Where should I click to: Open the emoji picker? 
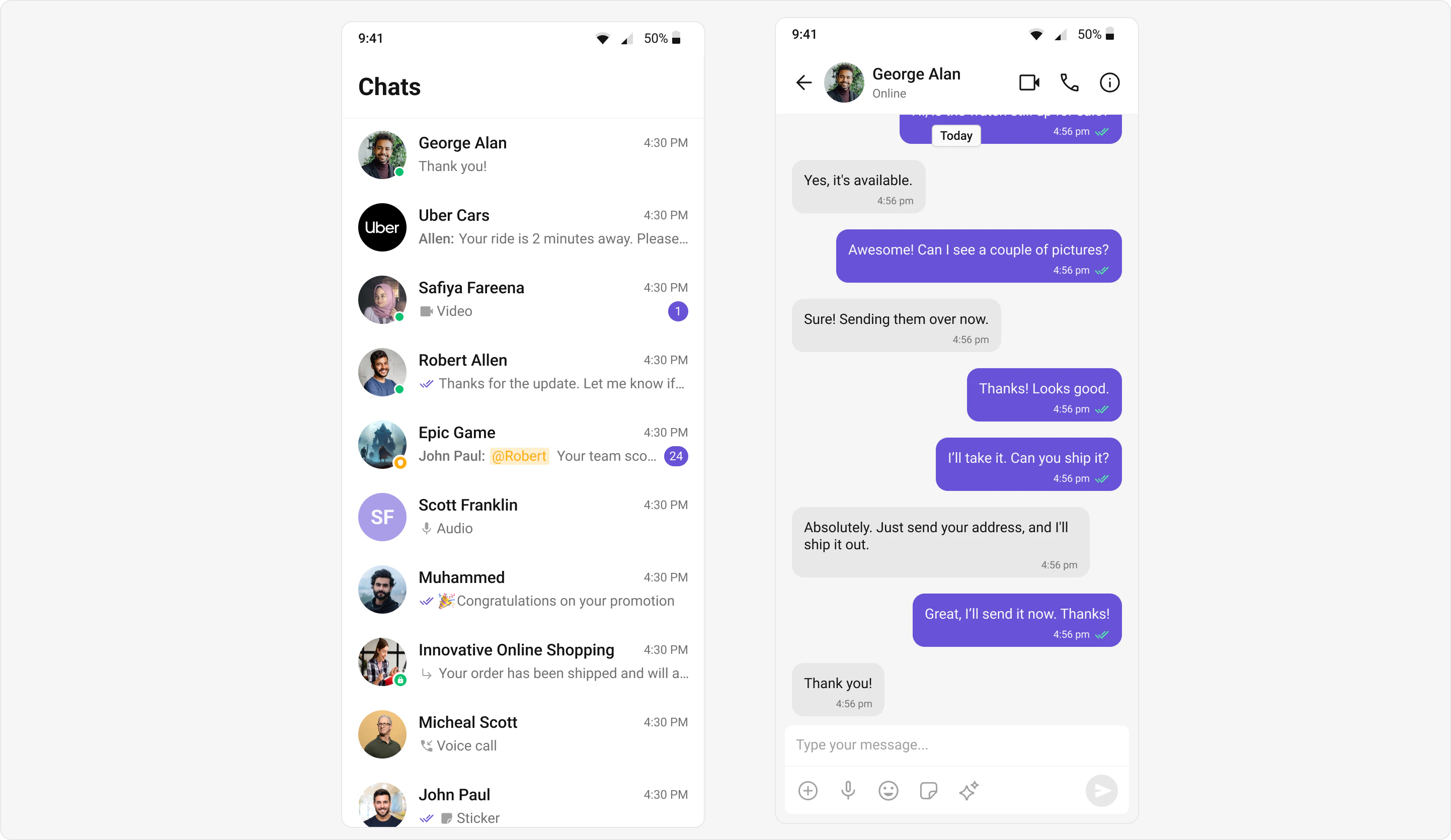pyautogui.click(x=889, y=791)
